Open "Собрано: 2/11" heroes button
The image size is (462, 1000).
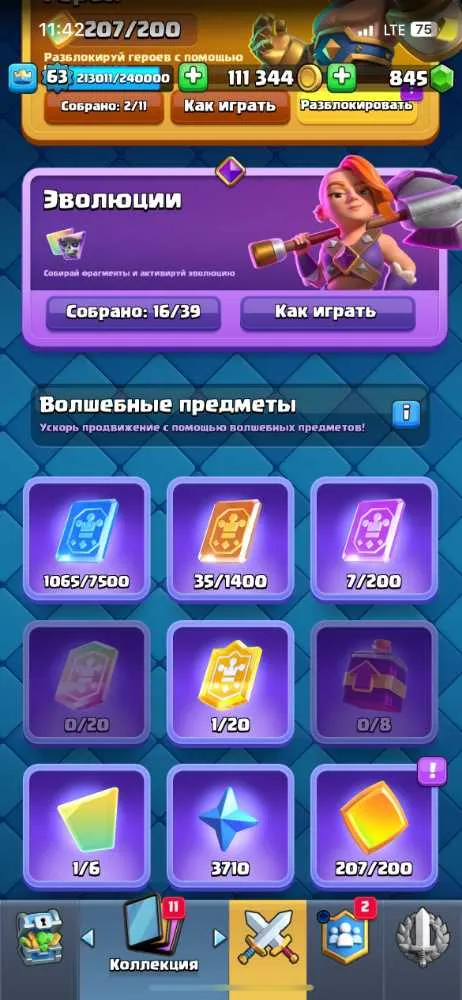click(x=103, y=107)
